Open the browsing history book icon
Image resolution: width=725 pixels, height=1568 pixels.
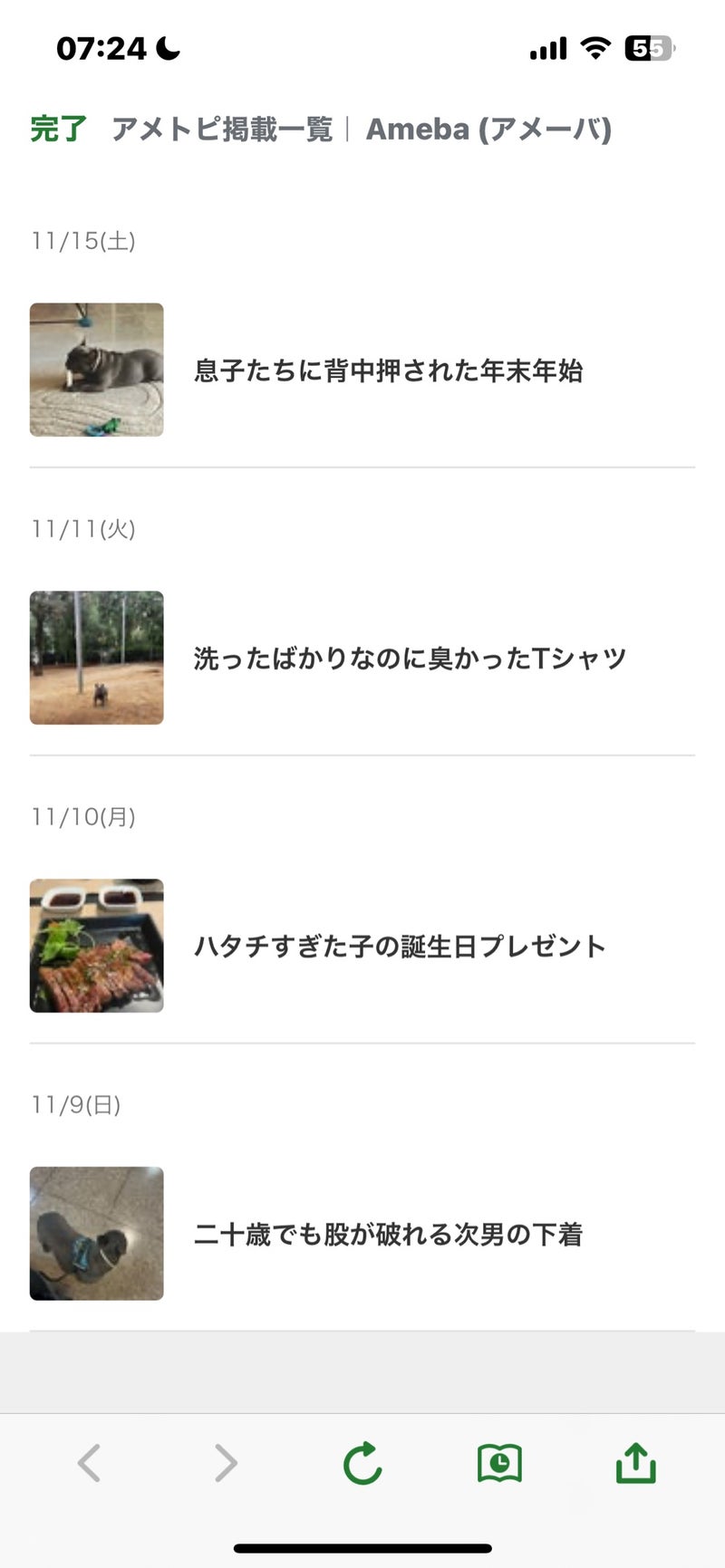point(499,1462)
